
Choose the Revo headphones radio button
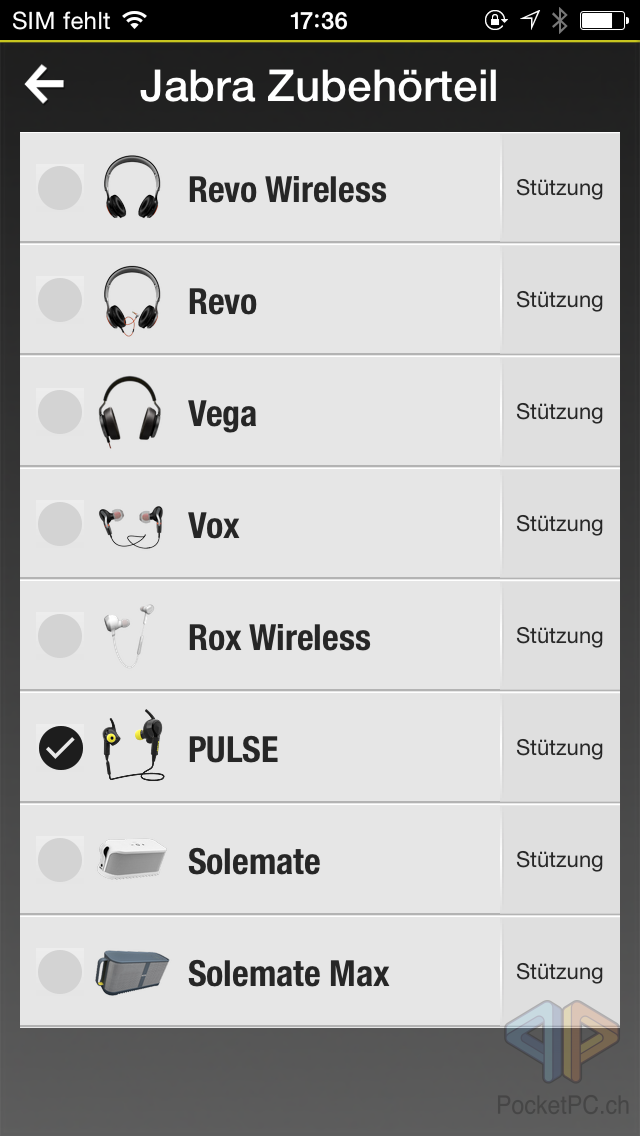(60, 300)
